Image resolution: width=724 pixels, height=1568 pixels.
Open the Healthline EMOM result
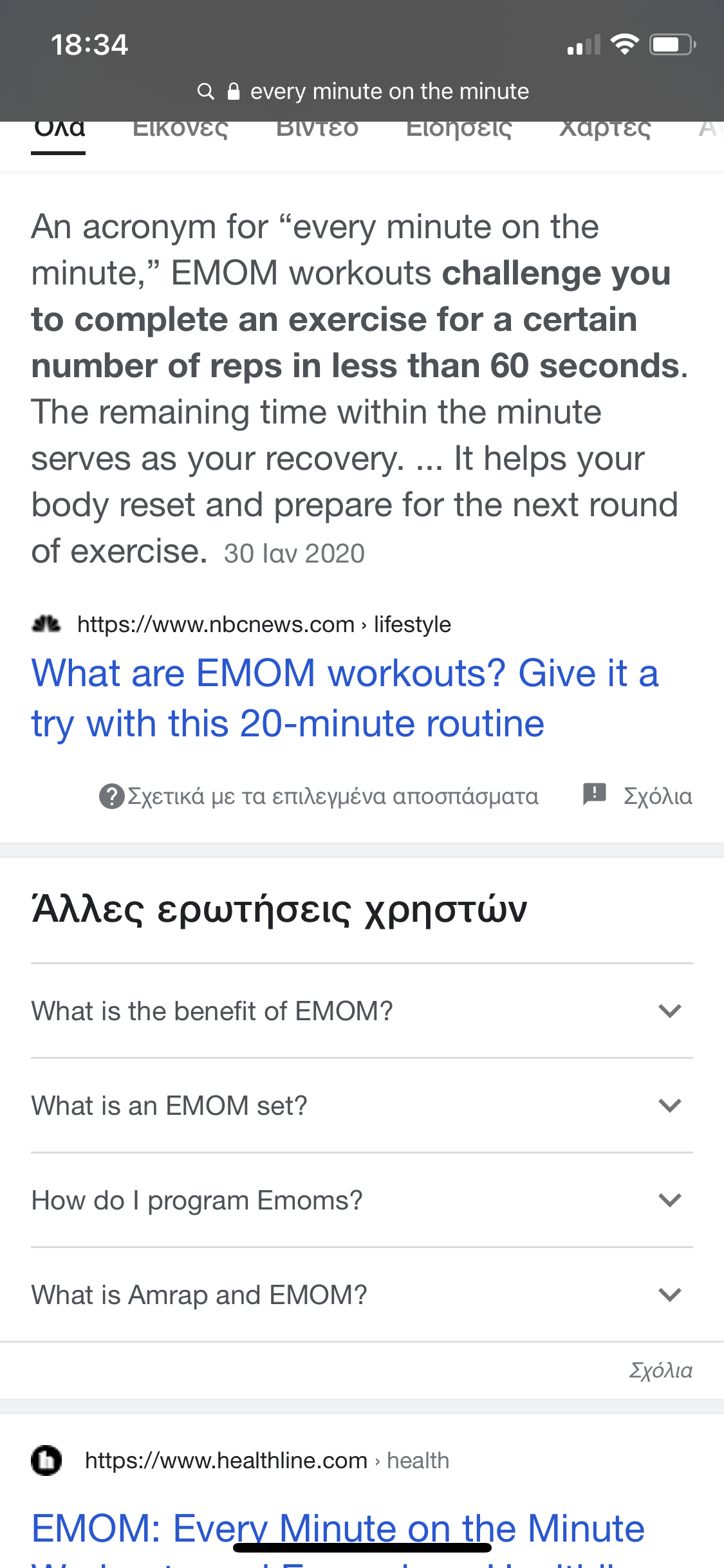[x=338, y=1528]
